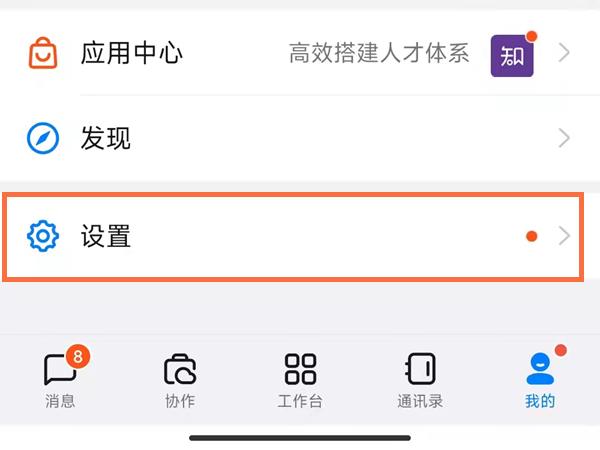The image size is (600, 450).
Task: Switch to the 消息 tab
Action: click(x=60, y=380)
